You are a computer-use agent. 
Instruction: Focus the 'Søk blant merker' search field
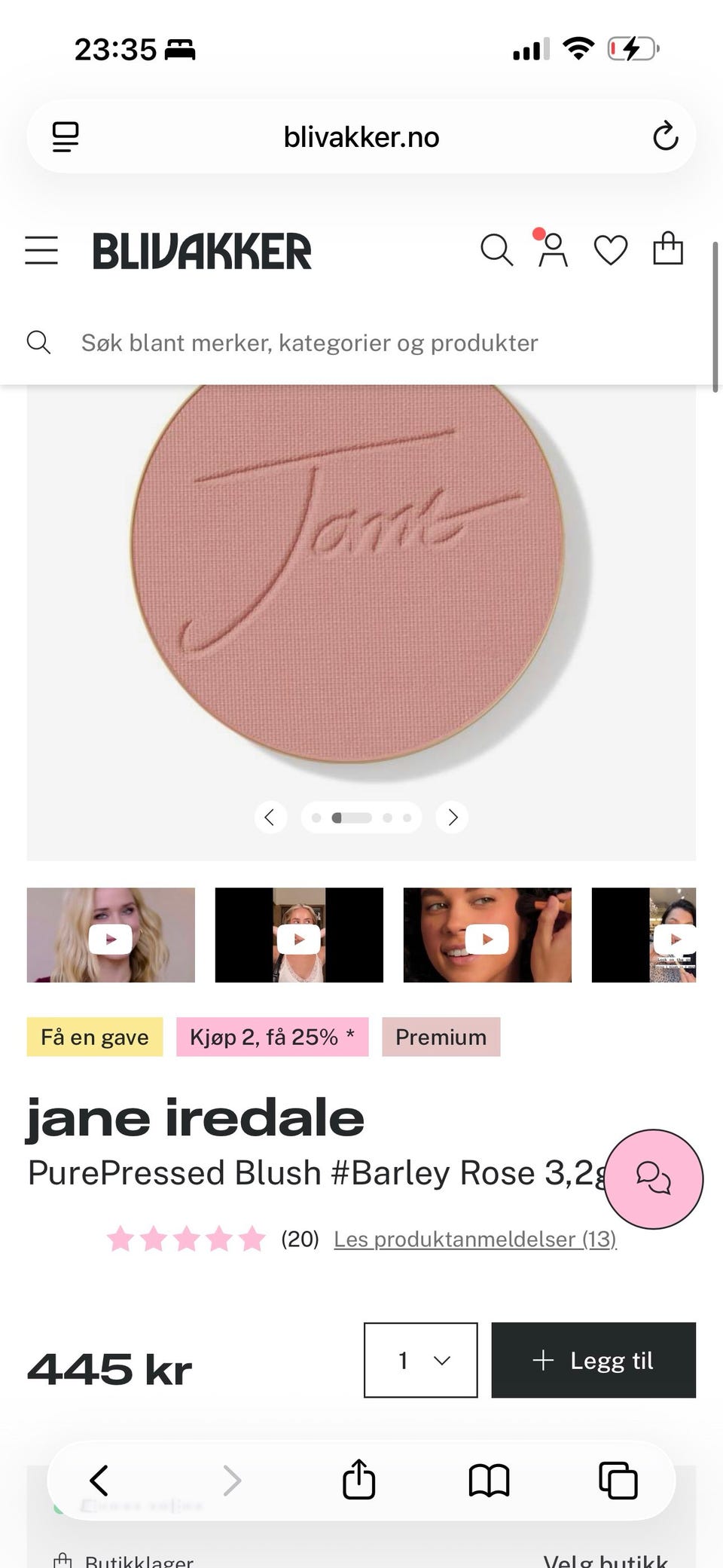click(x=361, y=343)
